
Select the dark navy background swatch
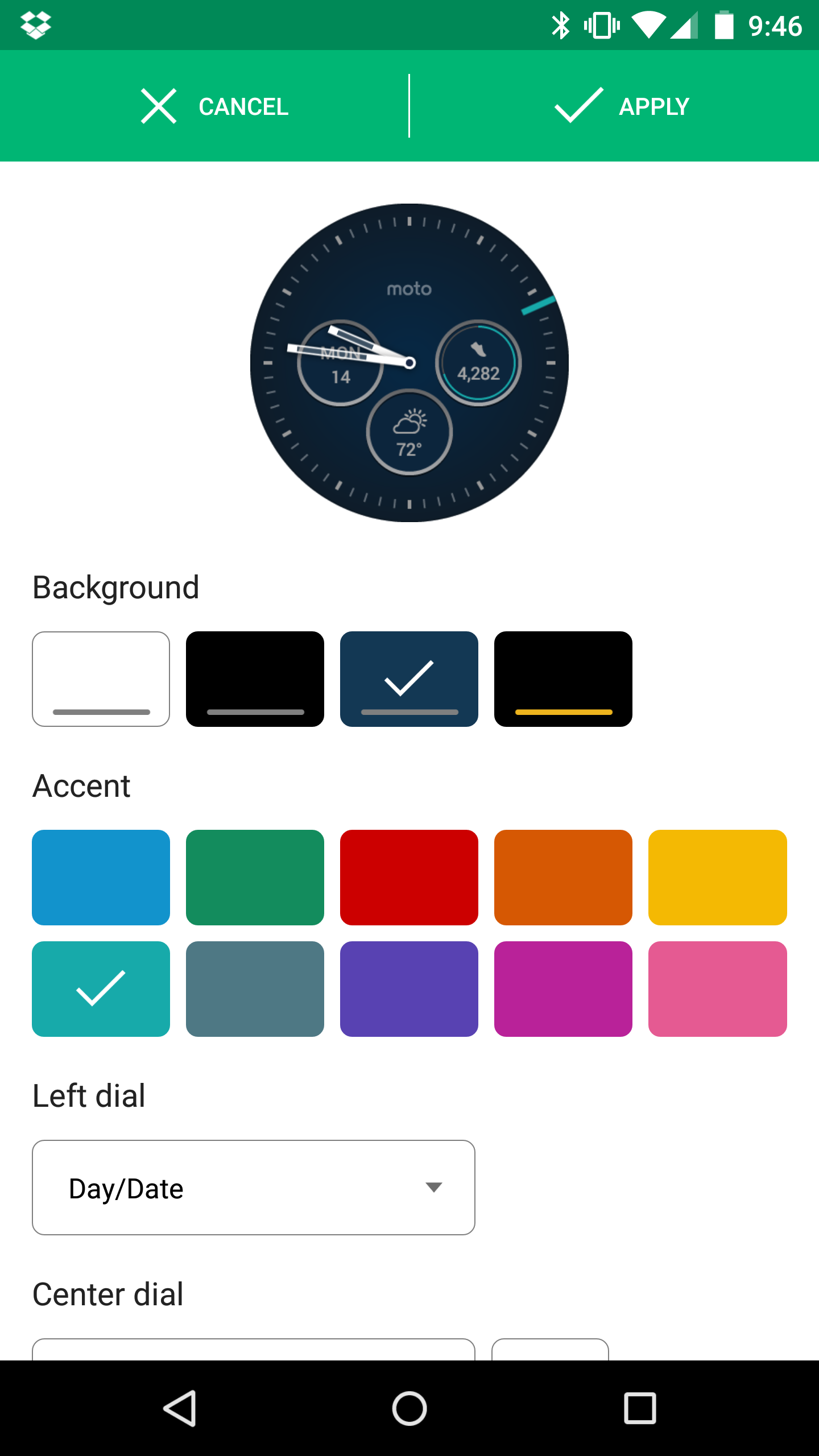tap(409, 679)
